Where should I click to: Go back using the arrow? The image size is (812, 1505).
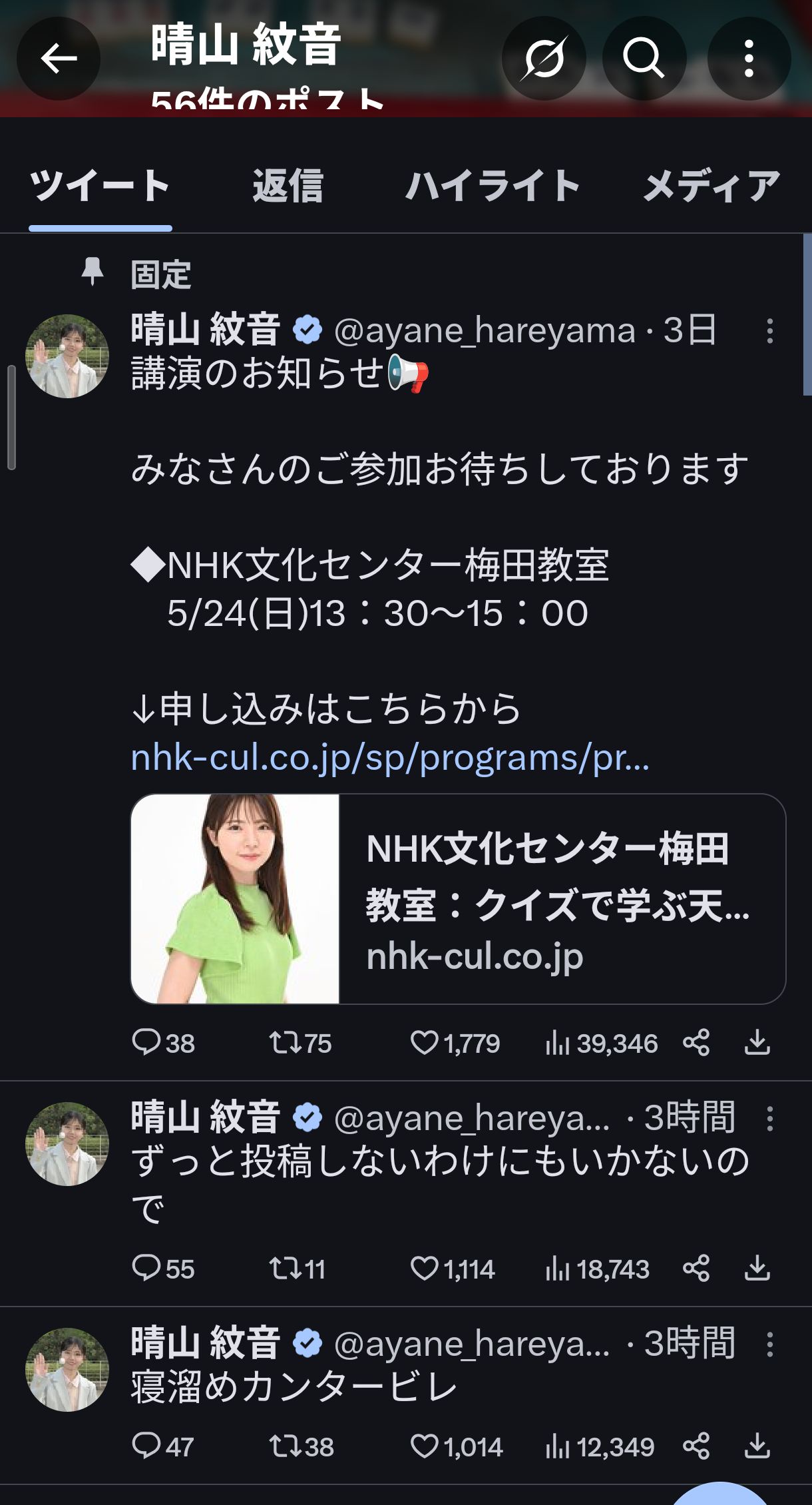point(59,59)
